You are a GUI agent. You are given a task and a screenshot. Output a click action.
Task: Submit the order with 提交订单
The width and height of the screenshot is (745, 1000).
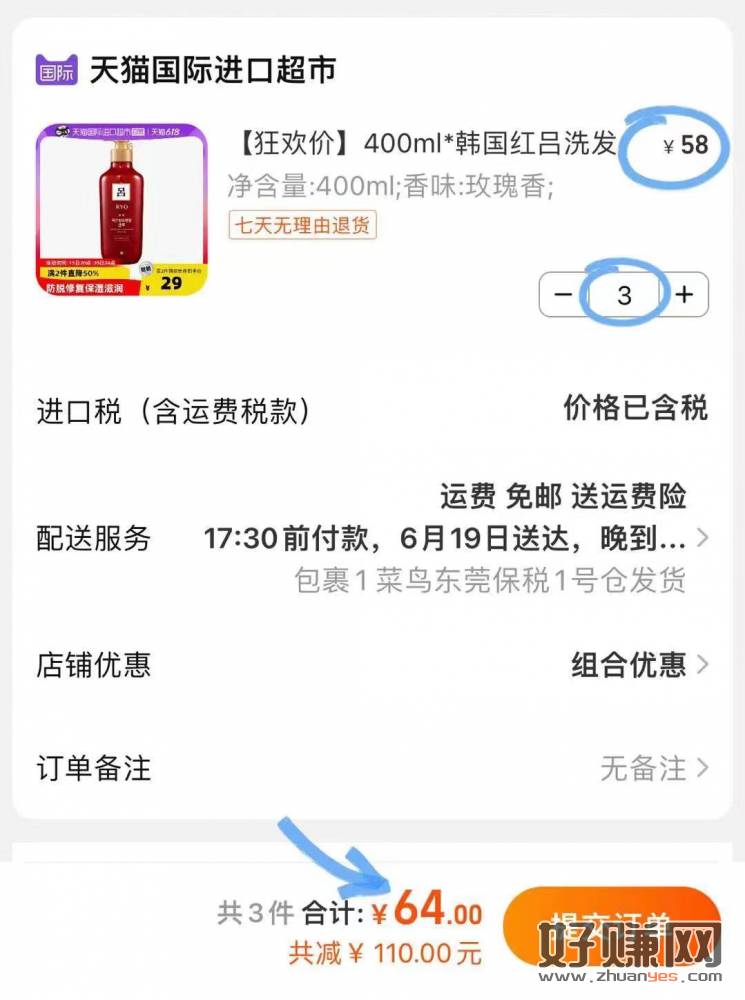(x=610, y=925)
